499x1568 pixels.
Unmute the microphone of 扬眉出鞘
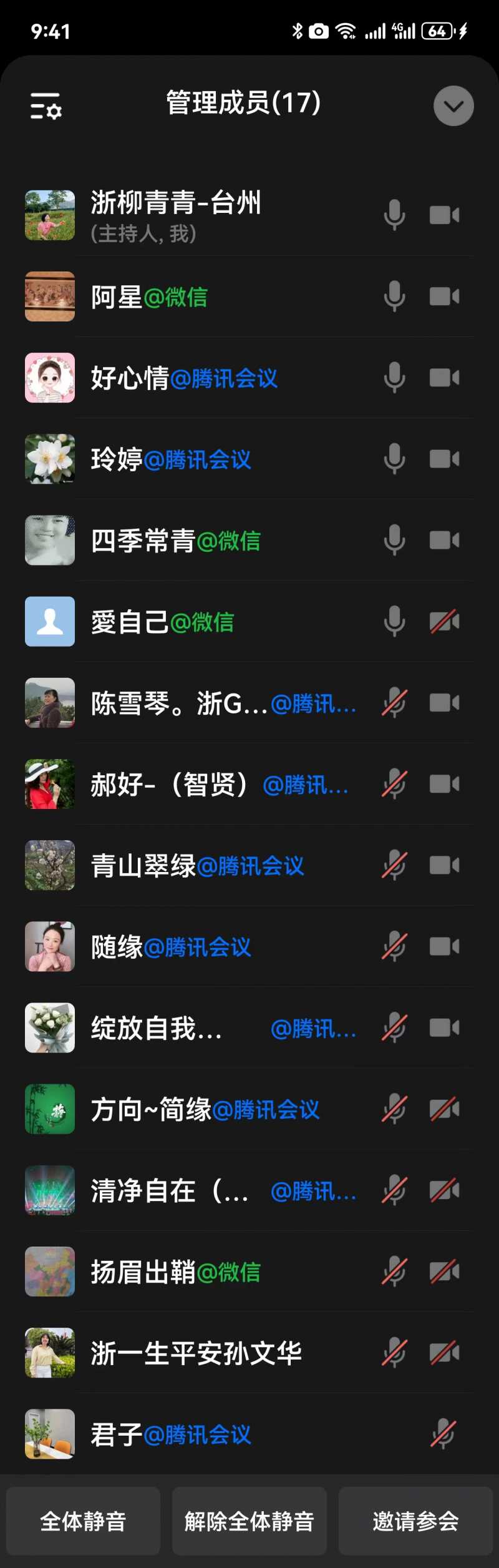(x=394, y=1272)
